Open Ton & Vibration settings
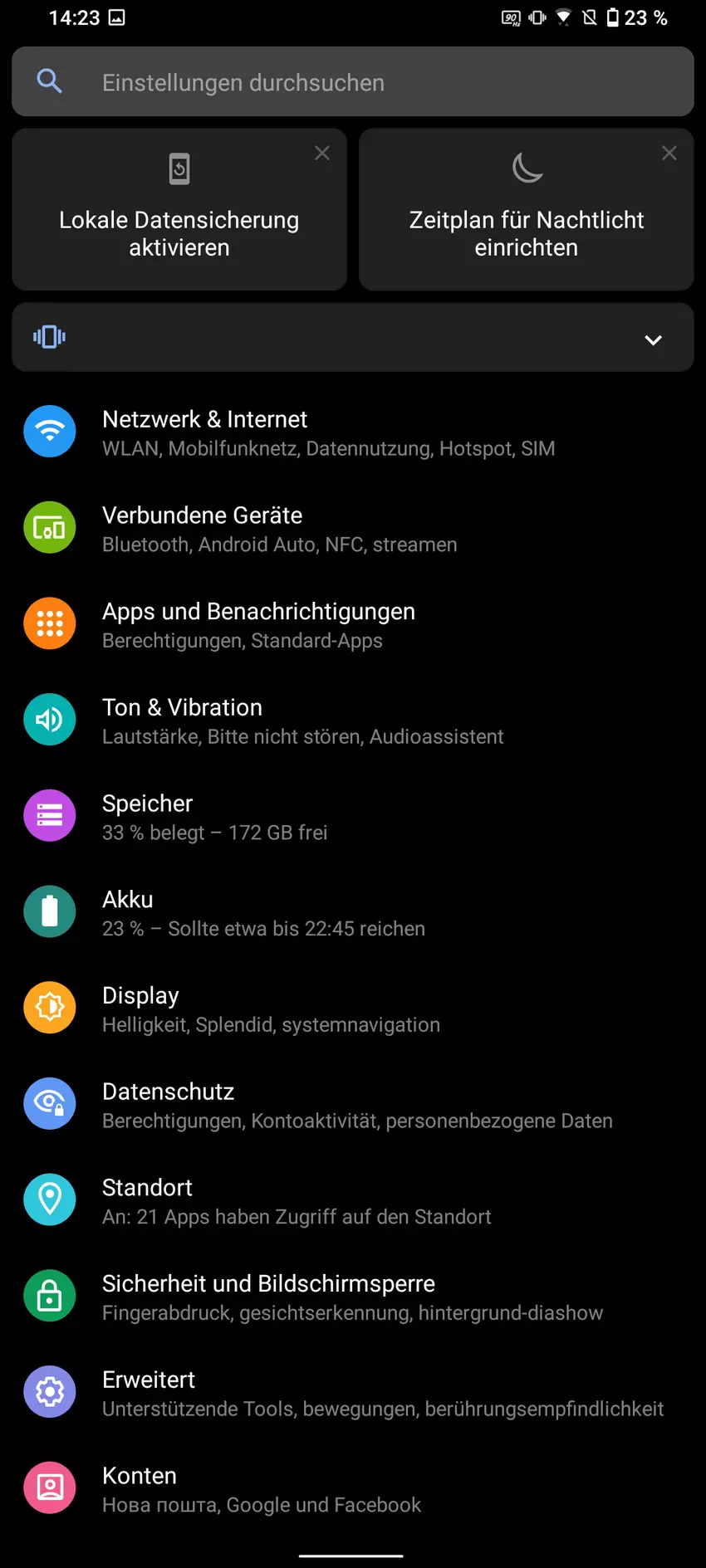Viewport: 706px width, 1568px height. pyautogui.click(x=352, y=720)
